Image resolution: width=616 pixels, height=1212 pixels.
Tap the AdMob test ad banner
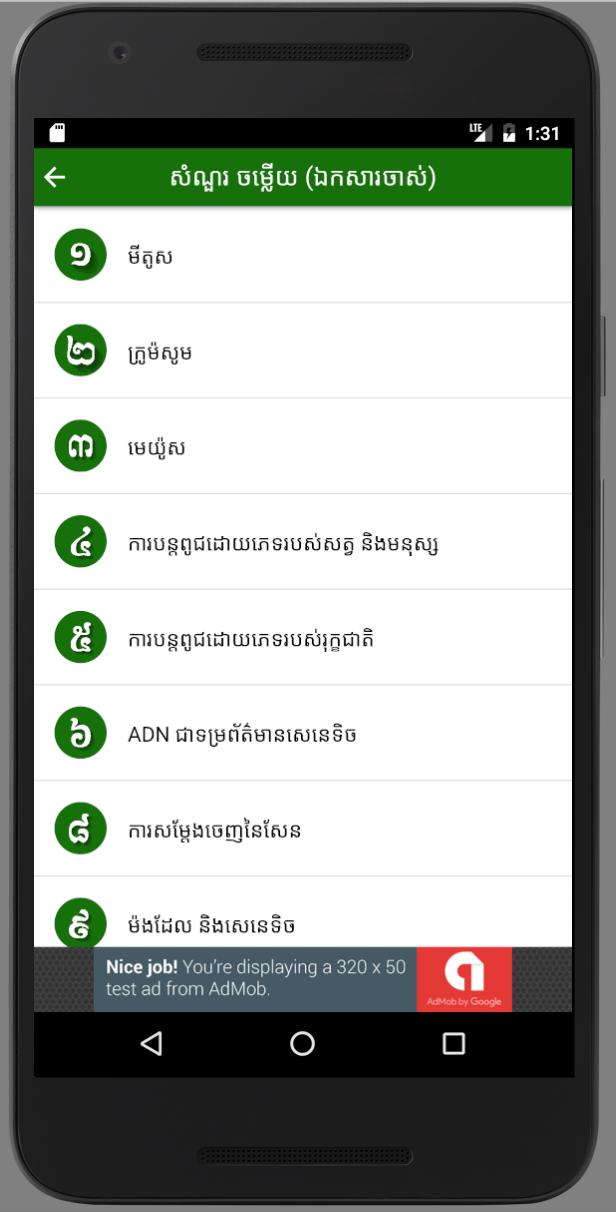(x=302, y=979)
